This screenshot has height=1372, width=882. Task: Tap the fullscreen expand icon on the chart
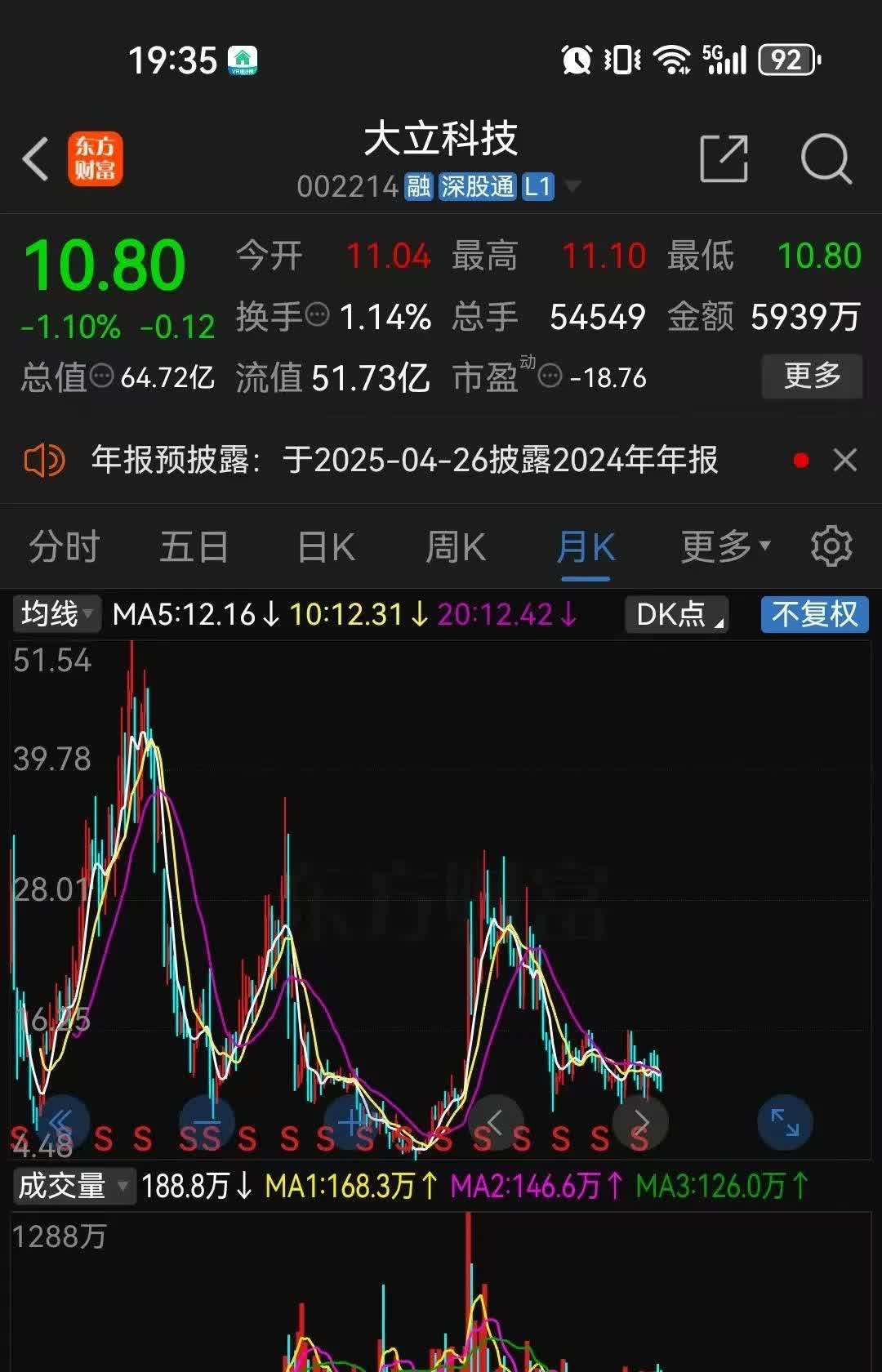tap(784, 1122)
